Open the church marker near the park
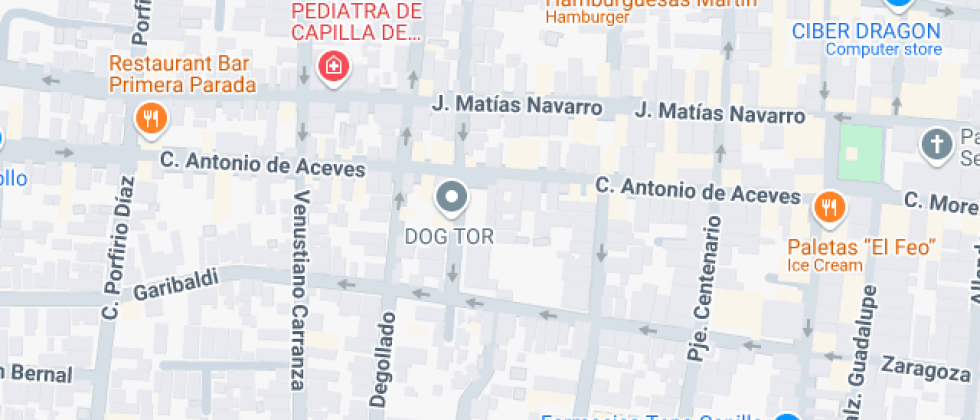Viewport: 980px width, 420px height. [x=936, y=144]
